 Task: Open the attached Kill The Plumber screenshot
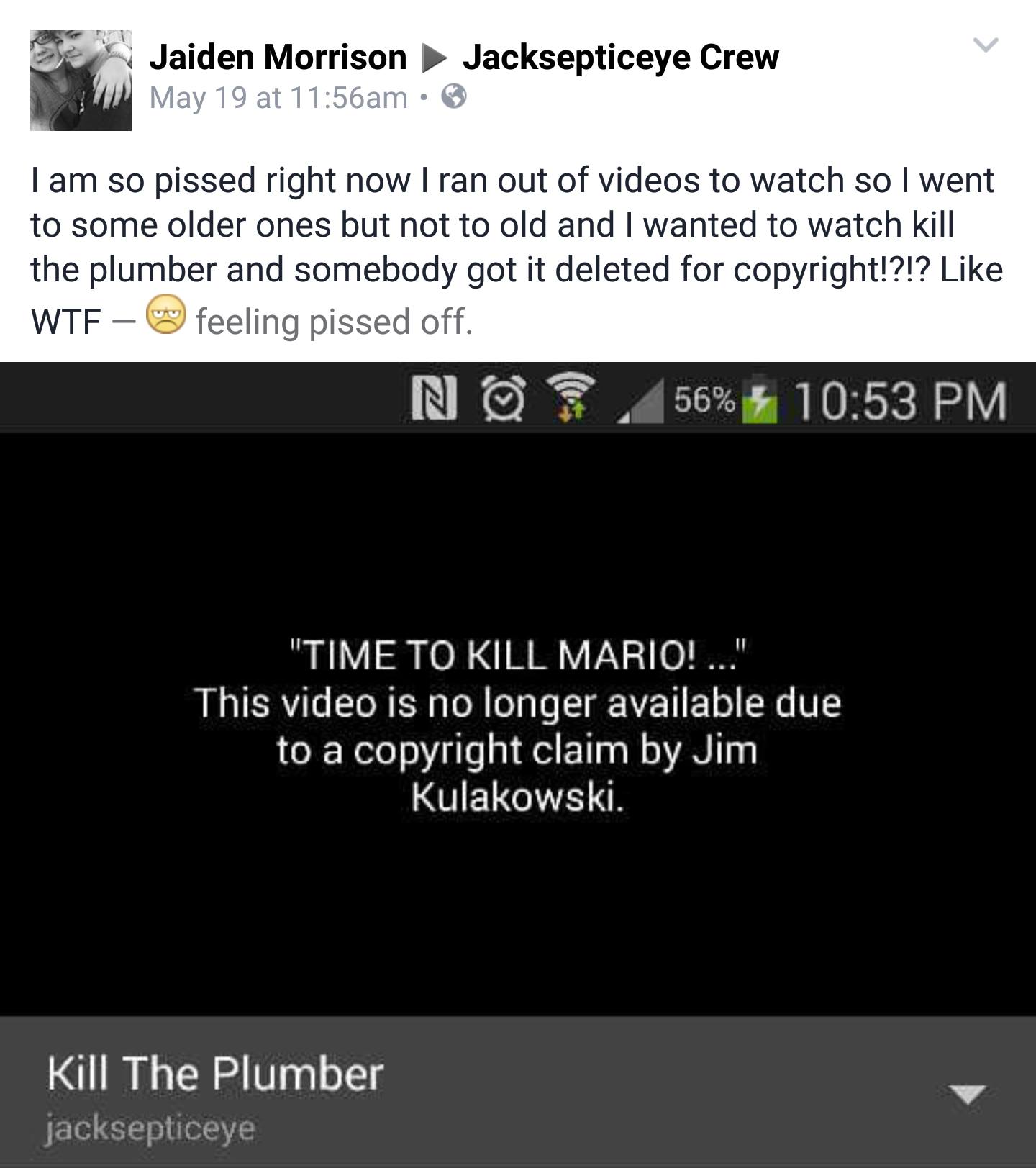(x=518, y=727)
